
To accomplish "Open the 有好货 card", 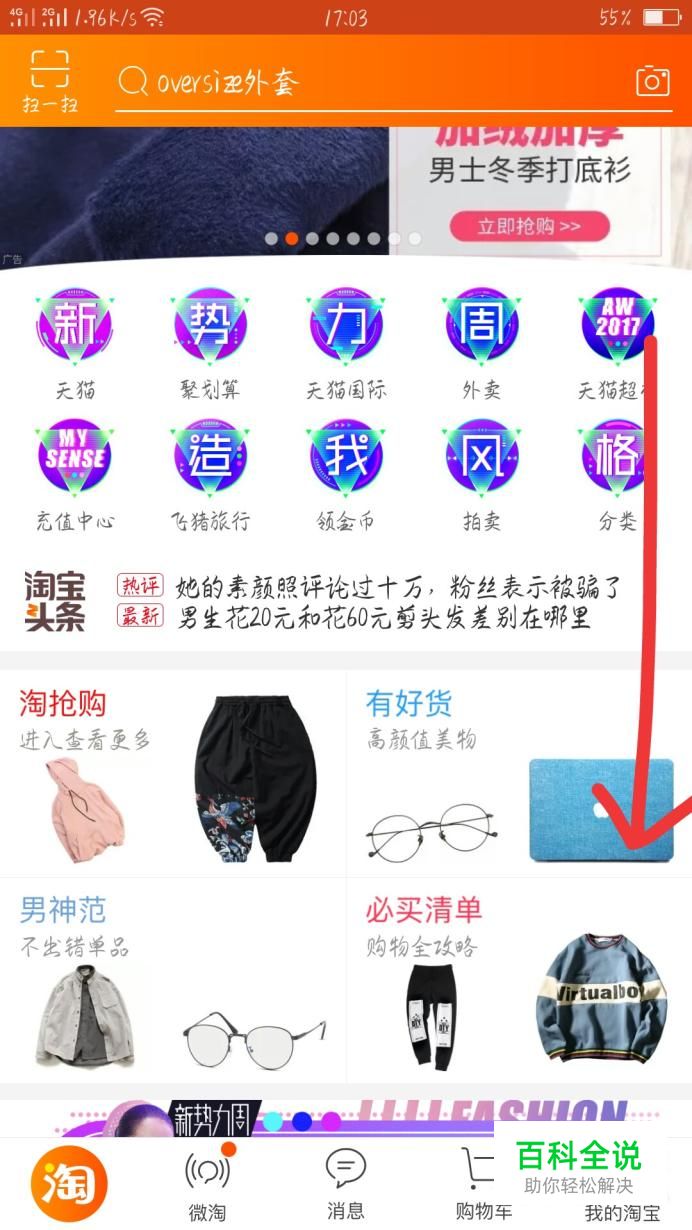I will pos(519,773).
